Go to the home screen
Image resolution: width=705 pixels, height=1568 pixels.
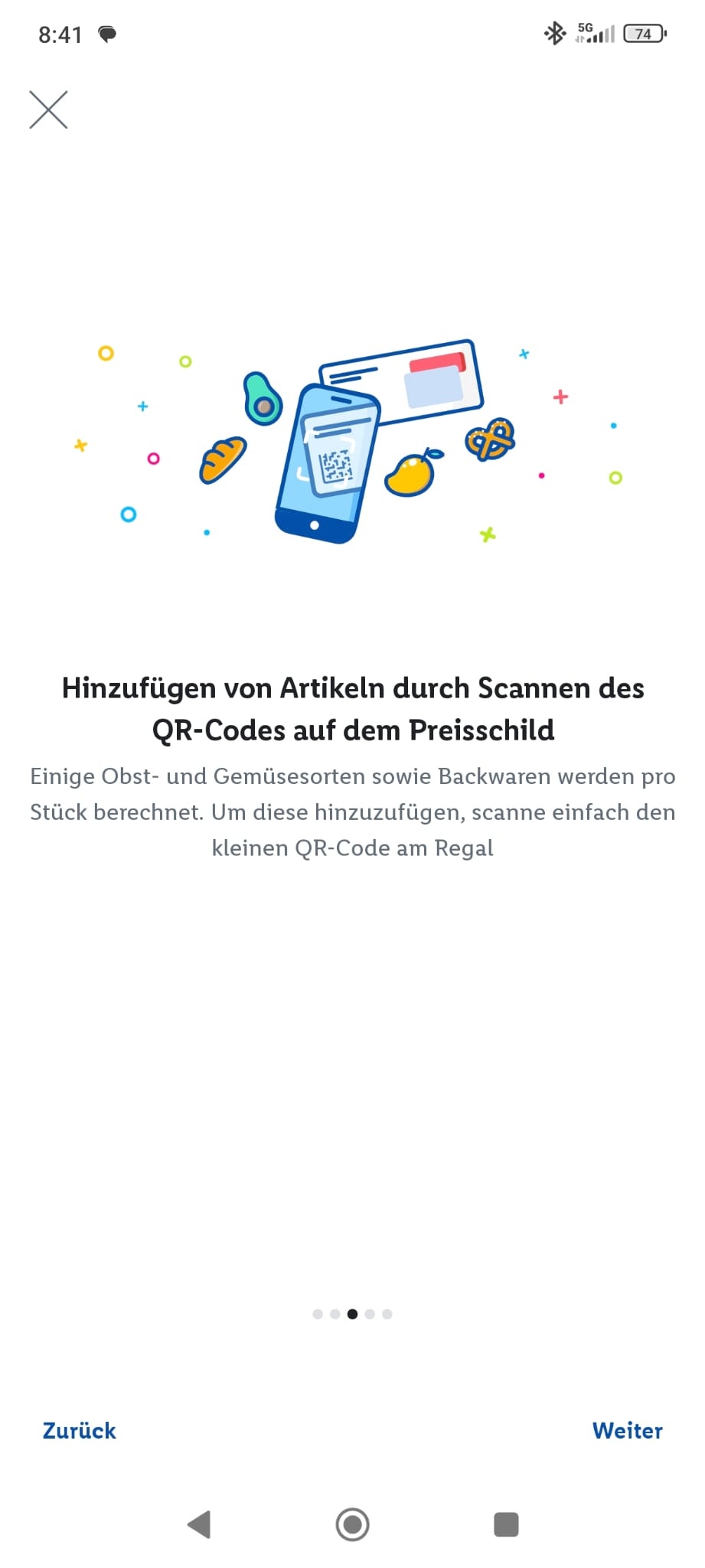[352, 1524]
